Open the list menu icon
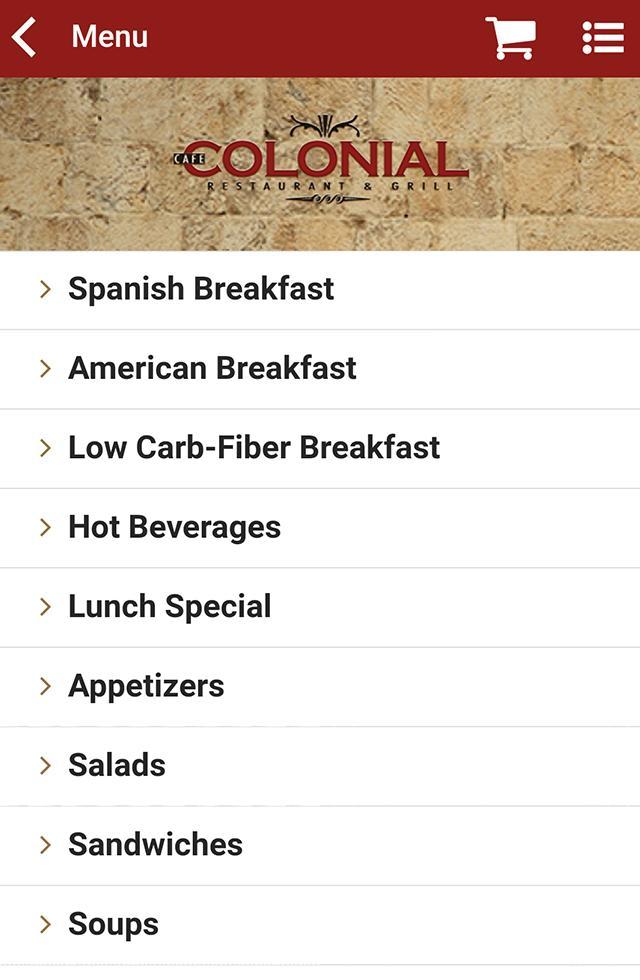The image size is (640, 980). click(x=602, y=38)
